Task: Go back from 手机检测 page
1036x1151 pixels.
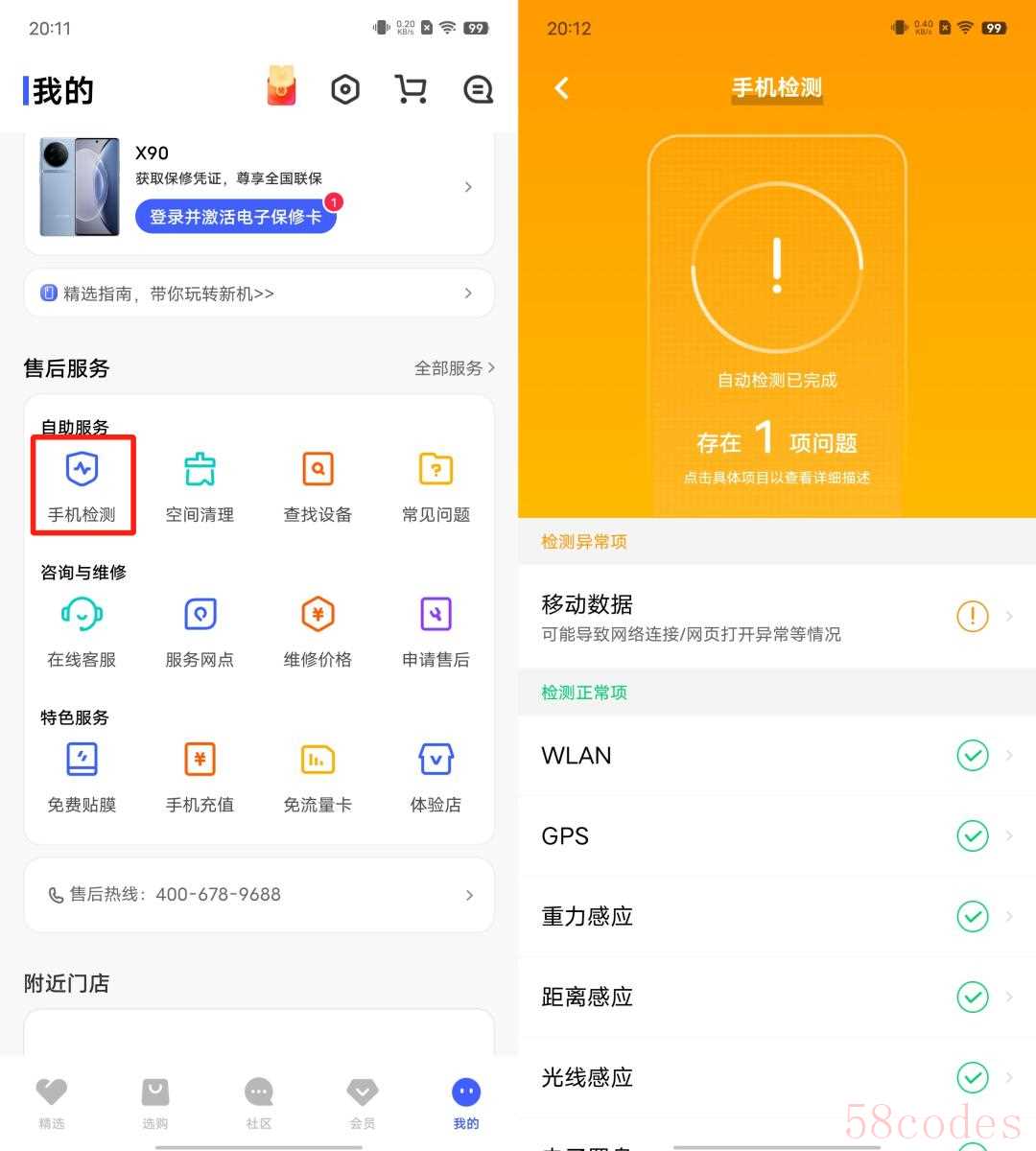Action: point(562,88)
